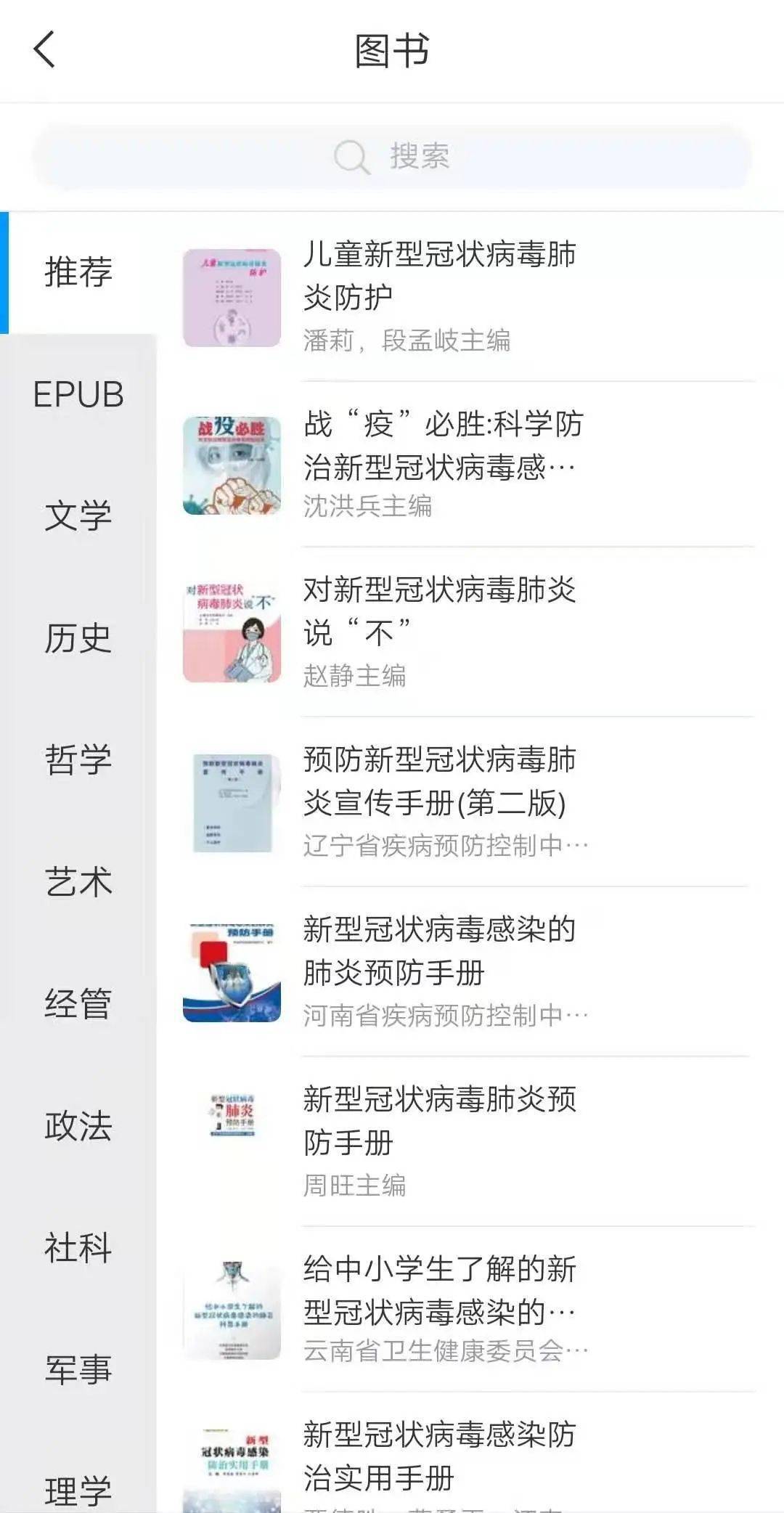Open 预防新型冠状病毒肺炎宣传手册(第二版)
This screenshot has height=1513, width=784.
(x=439, y=781)
